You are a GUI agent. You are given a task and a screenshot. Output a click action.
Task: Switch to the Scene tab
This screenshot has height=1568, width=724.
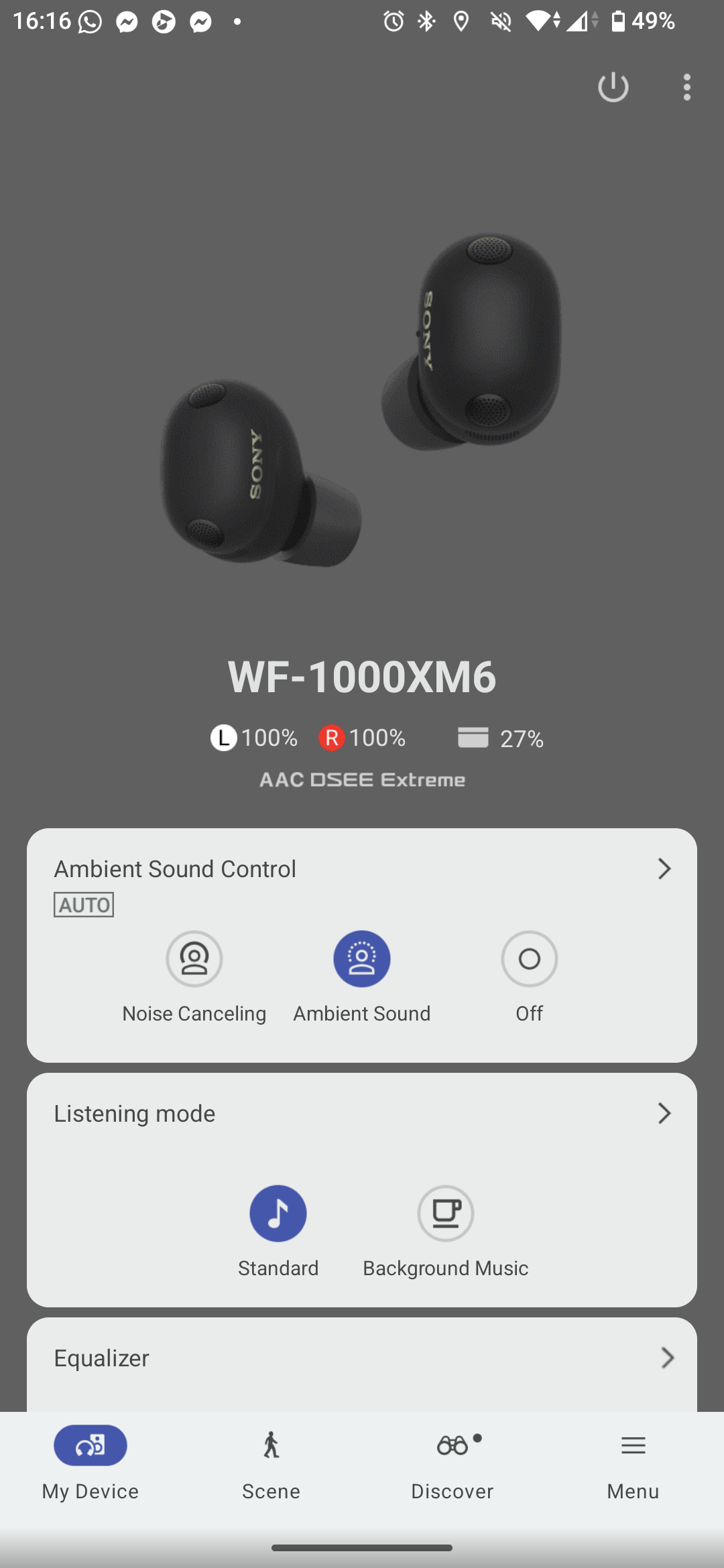[x=271, y=1461]
